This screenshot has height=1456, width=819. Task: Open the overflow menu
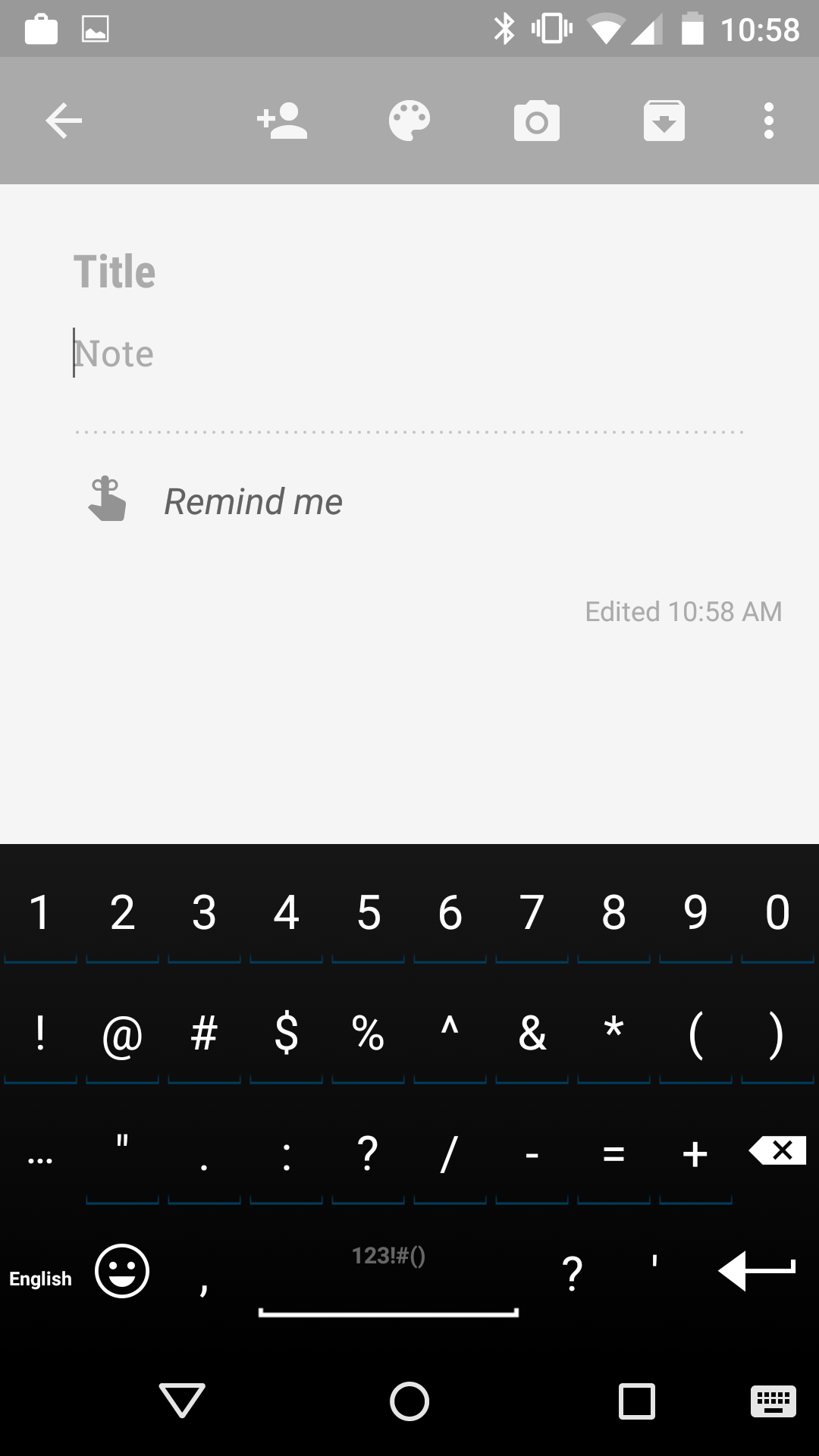[x=768, y=120]
